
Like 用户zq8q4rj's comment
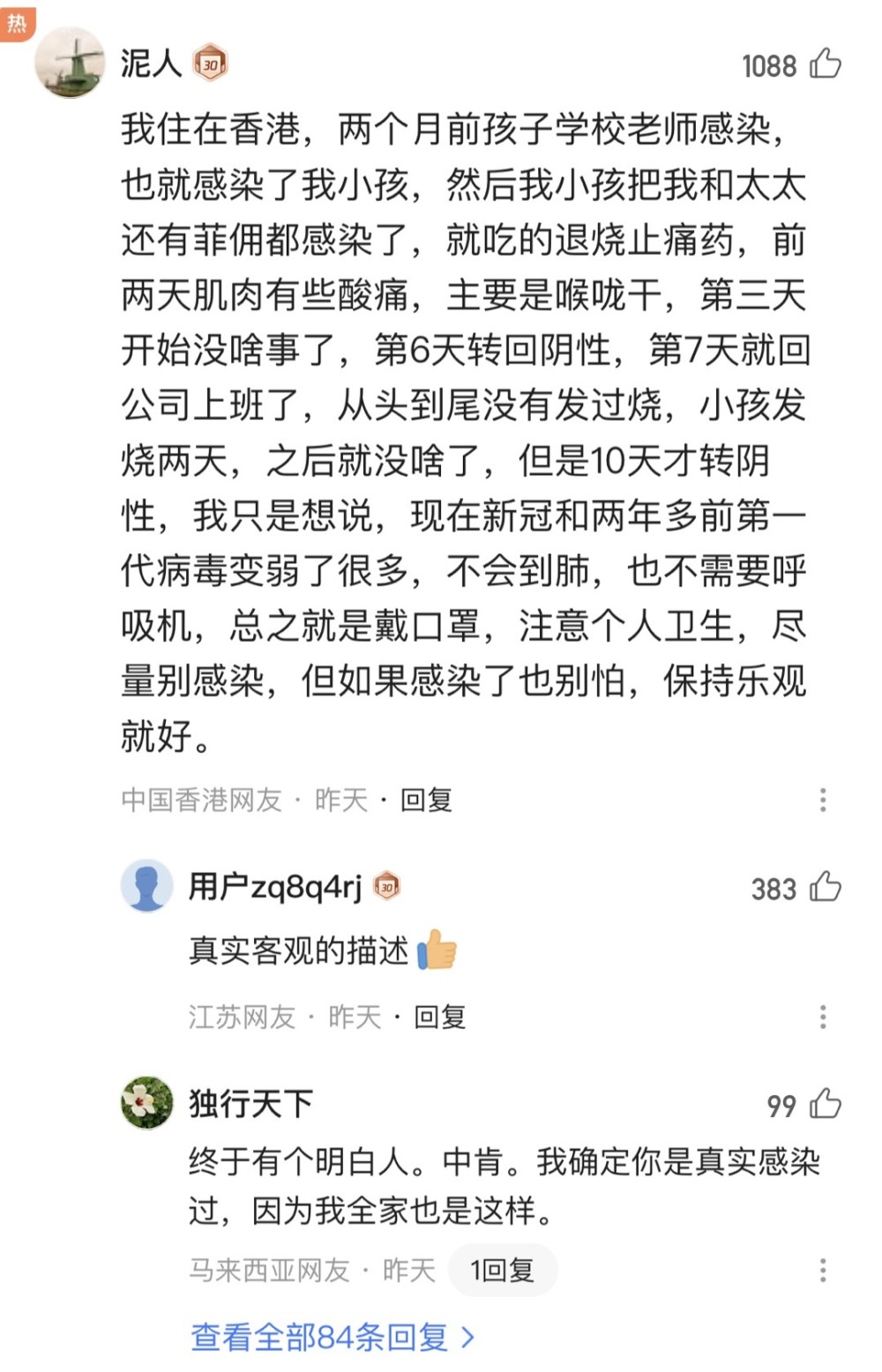pos(825,887)
